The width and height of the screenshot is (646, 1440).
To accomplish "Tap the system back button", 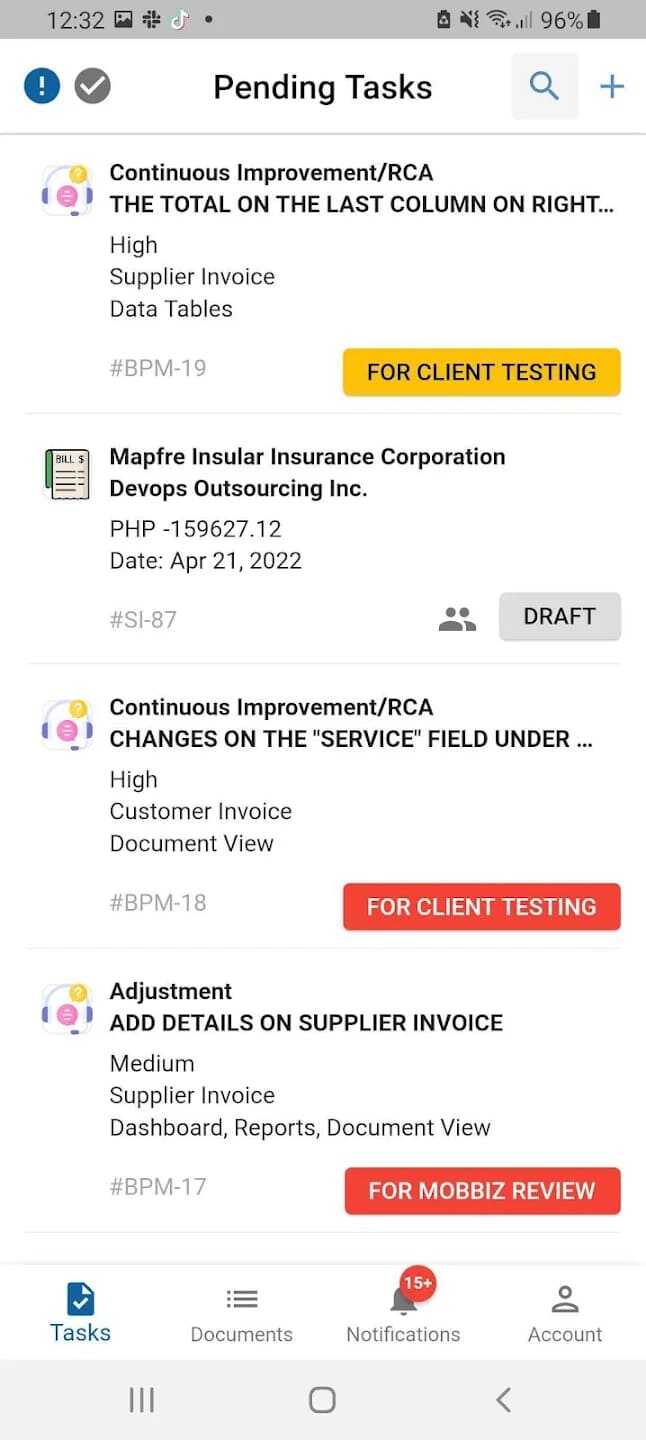I will click(504, 1400).
